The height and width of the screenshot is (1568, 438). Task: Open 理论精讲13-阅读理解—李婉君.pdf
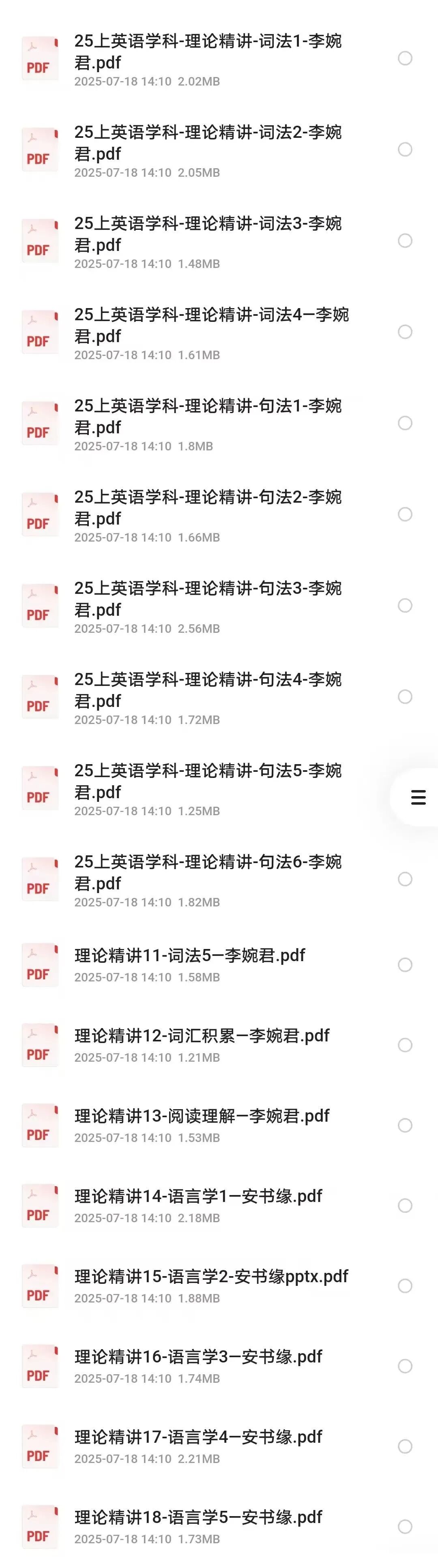(202, 1116)
